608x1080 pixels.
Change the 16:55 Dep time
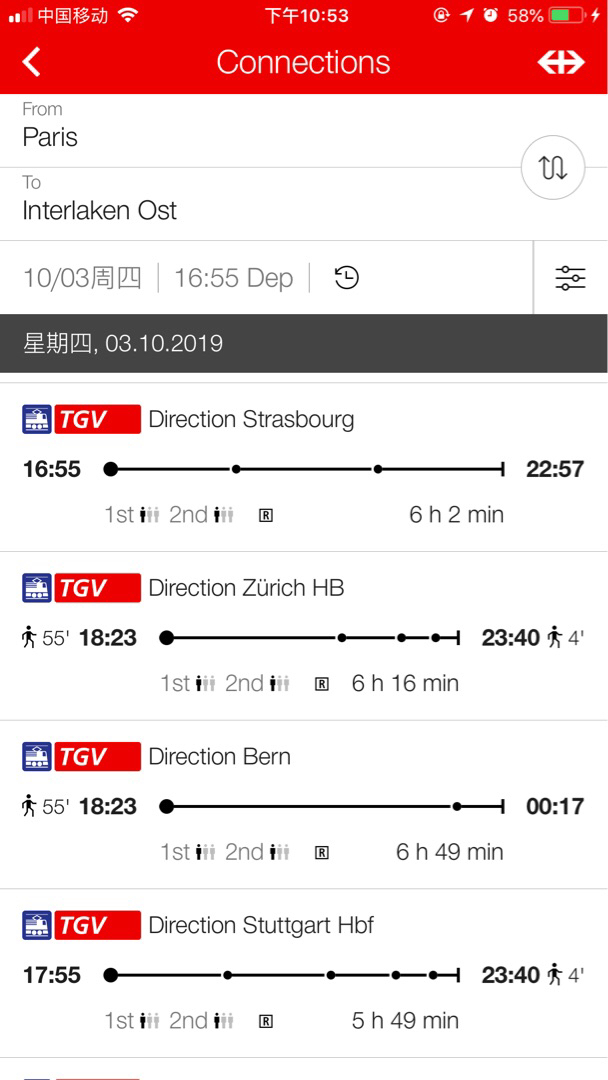(233, 278)
